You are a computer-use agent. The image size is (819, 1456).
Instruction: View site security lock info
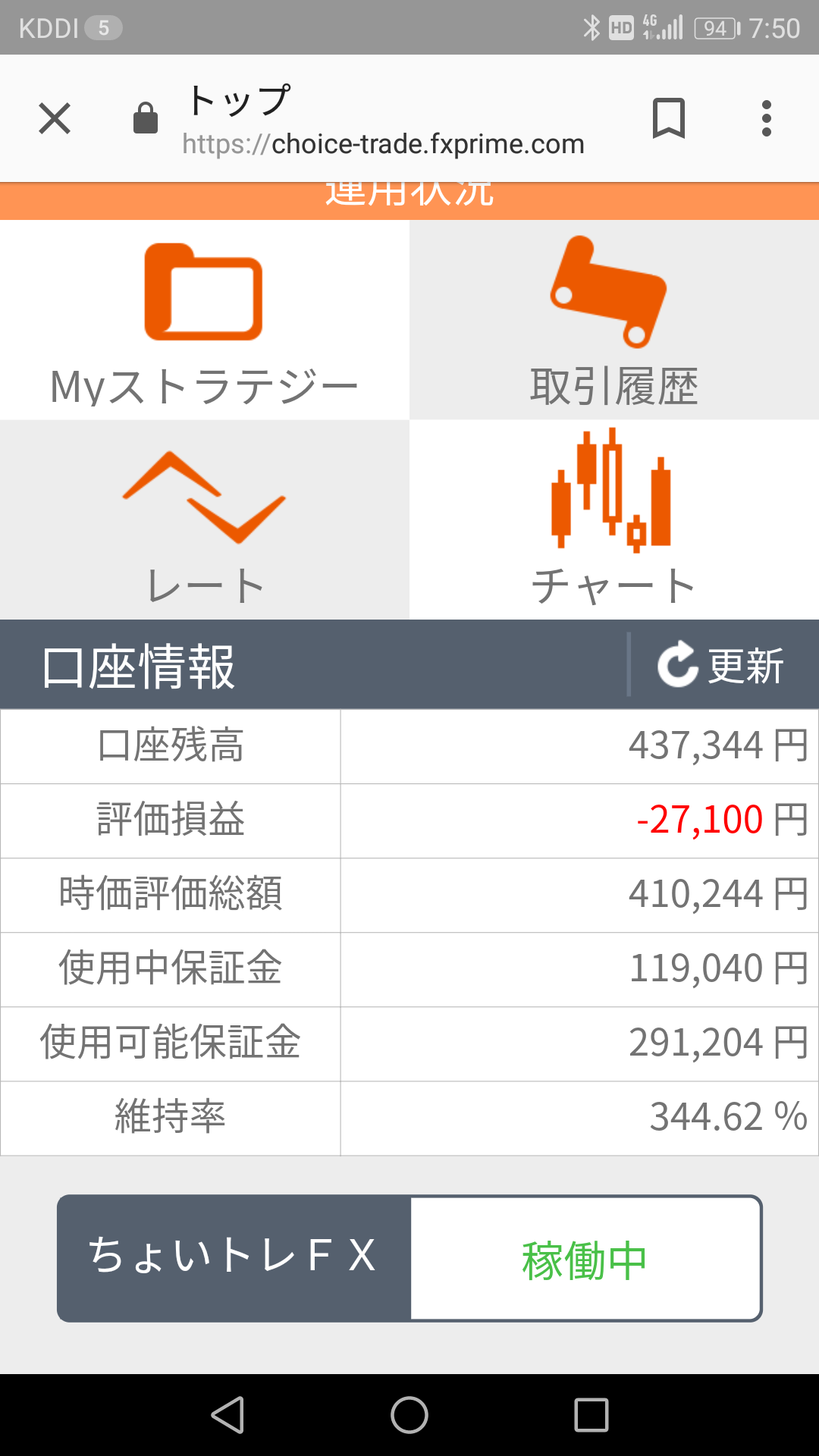(x=146, y=118)
